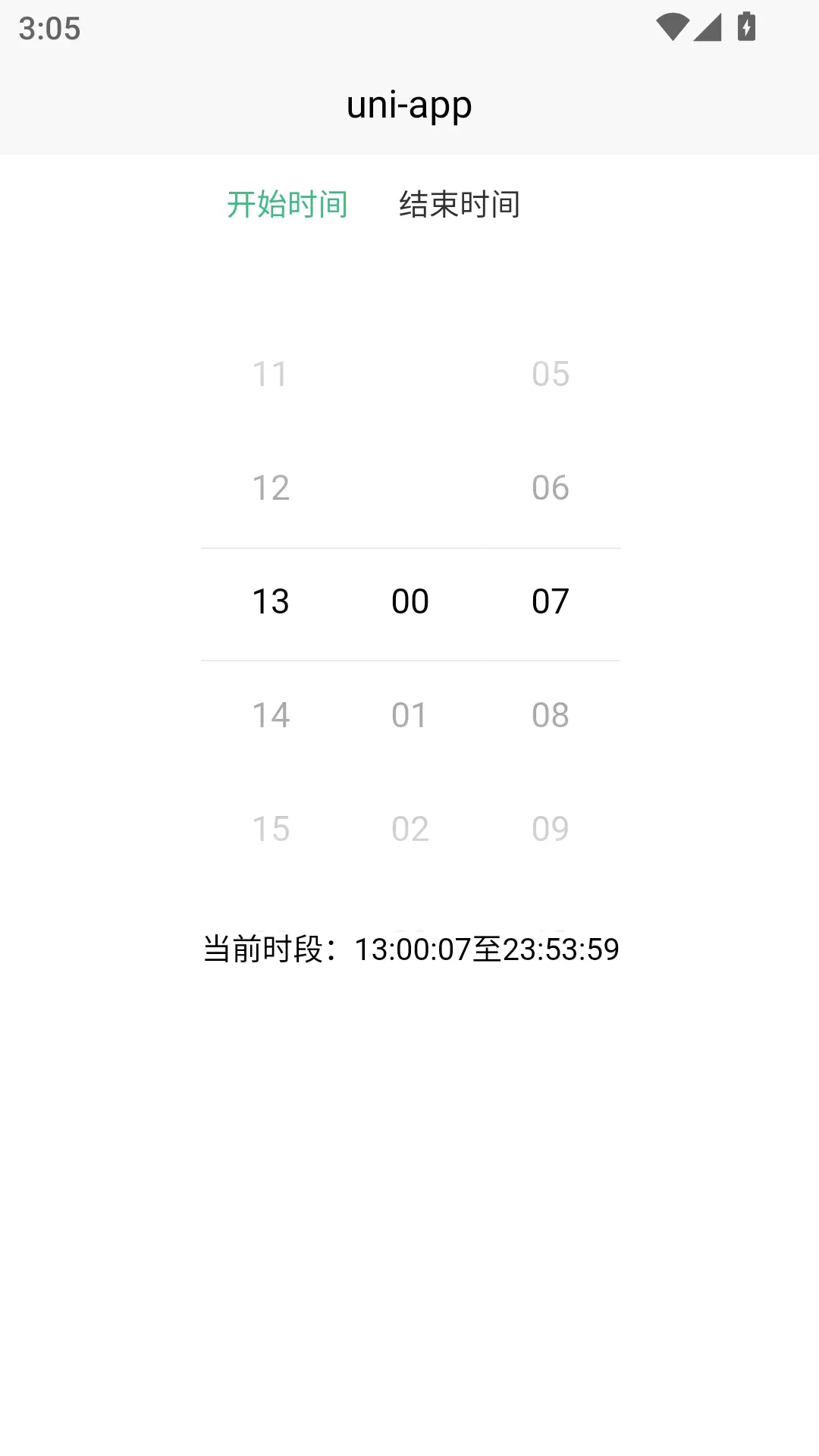Pick second 08 in the picker

click(x=551, y=715)
